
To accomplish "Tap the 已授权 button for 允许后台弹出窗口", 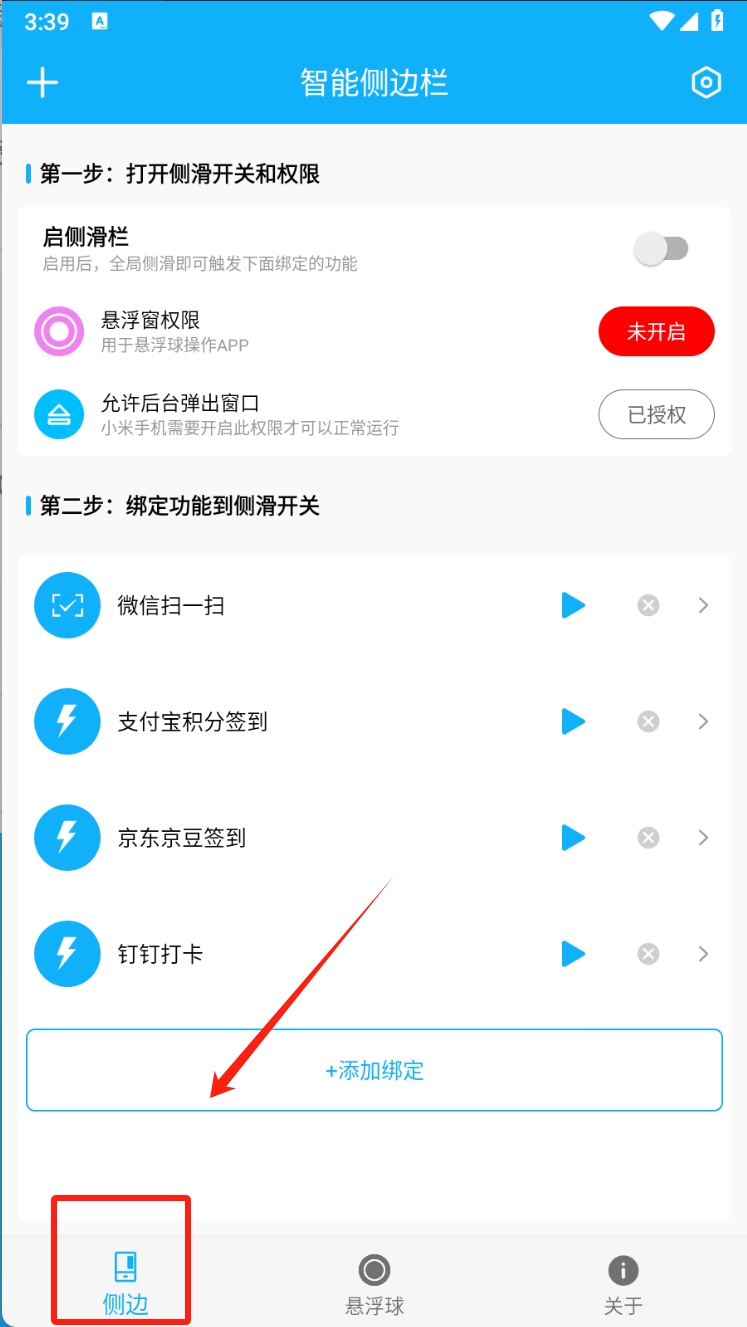I will click(656, 415).
